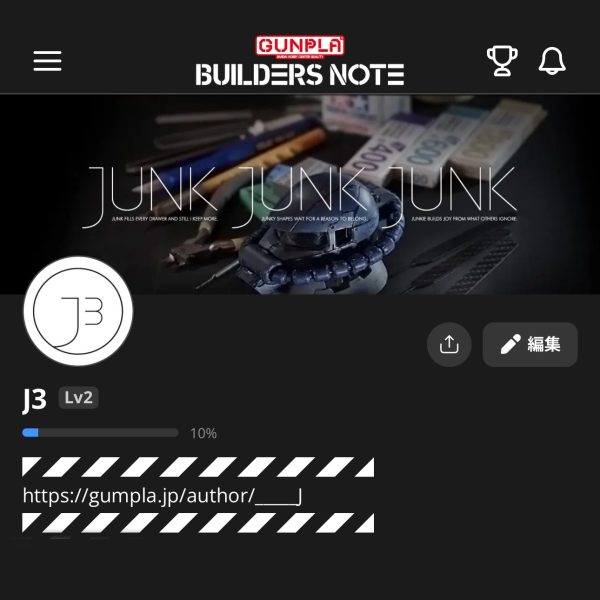Screen dimensions: 600x600
Task: View the J3 profile avatar
Action: click(x=78, y=312)
